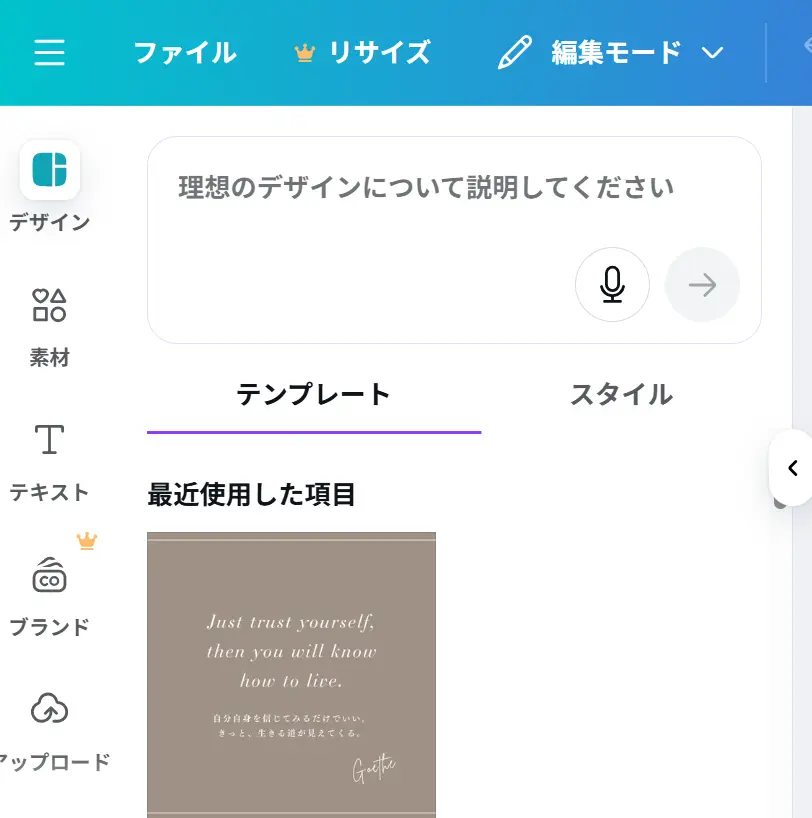This screenshot has height=818, width=812.
Task: Open the ブランド panel
Action: 49,592
